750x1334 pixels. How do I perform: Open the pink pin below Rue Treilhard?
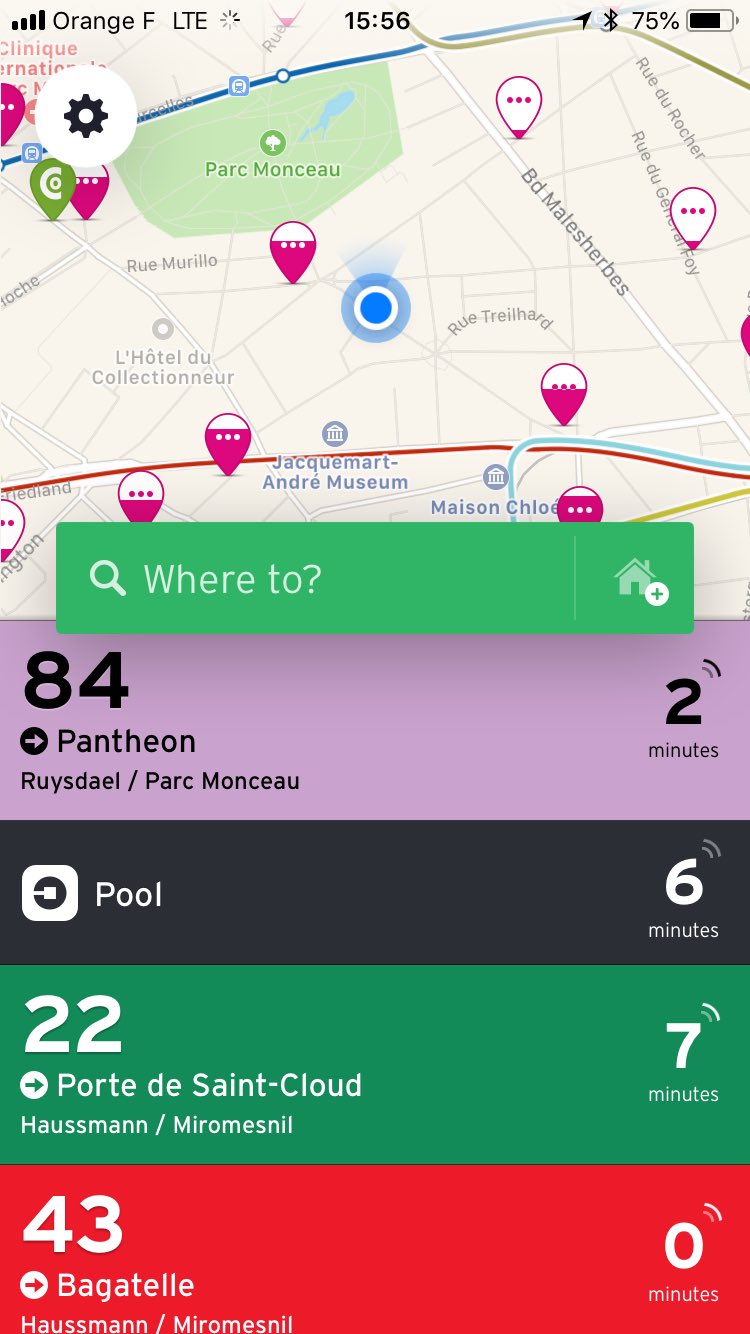(564, 394)
